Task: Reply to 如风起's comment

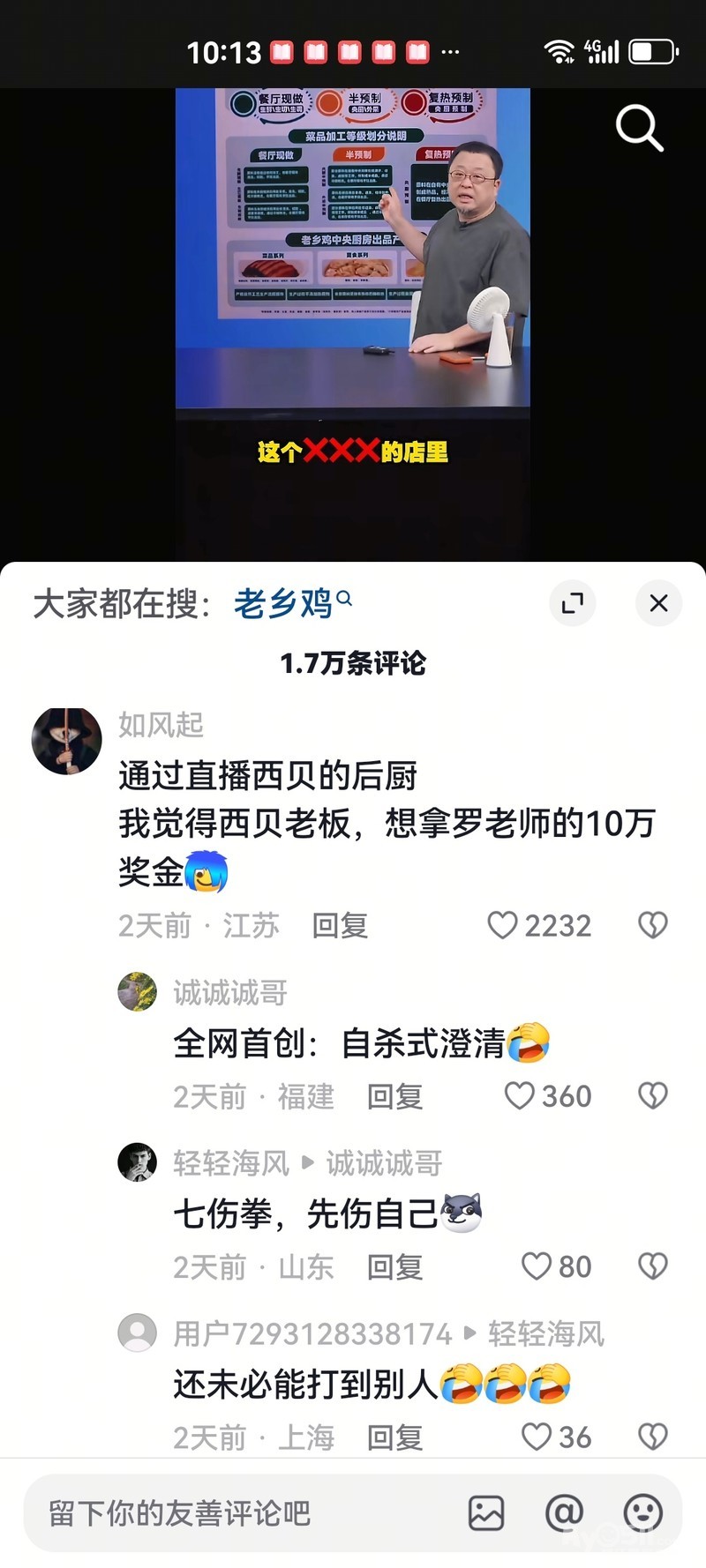Action: tap(340, 925)
